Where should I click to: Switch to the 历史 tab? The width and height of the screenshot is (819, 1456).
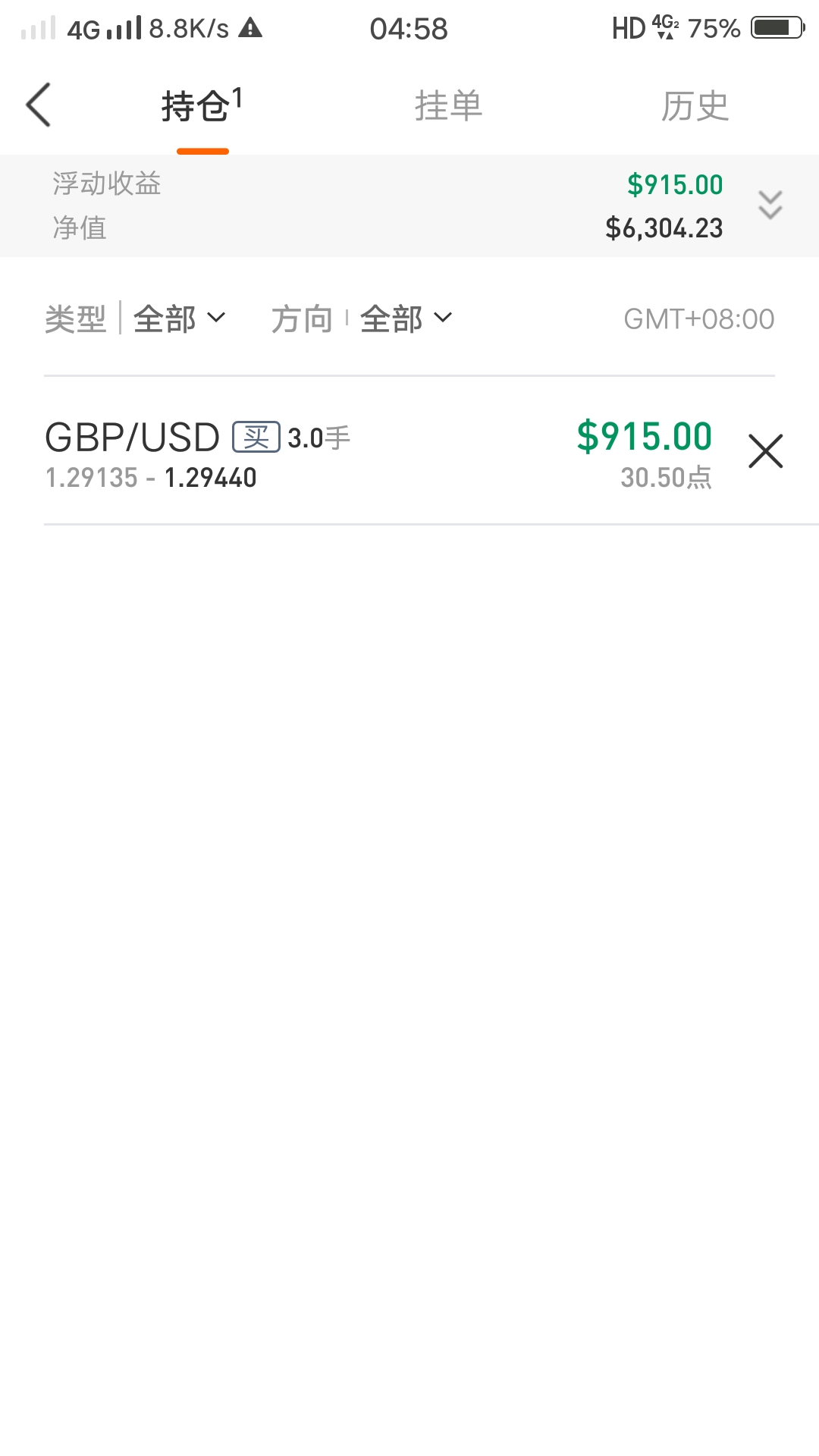[695, 105]
